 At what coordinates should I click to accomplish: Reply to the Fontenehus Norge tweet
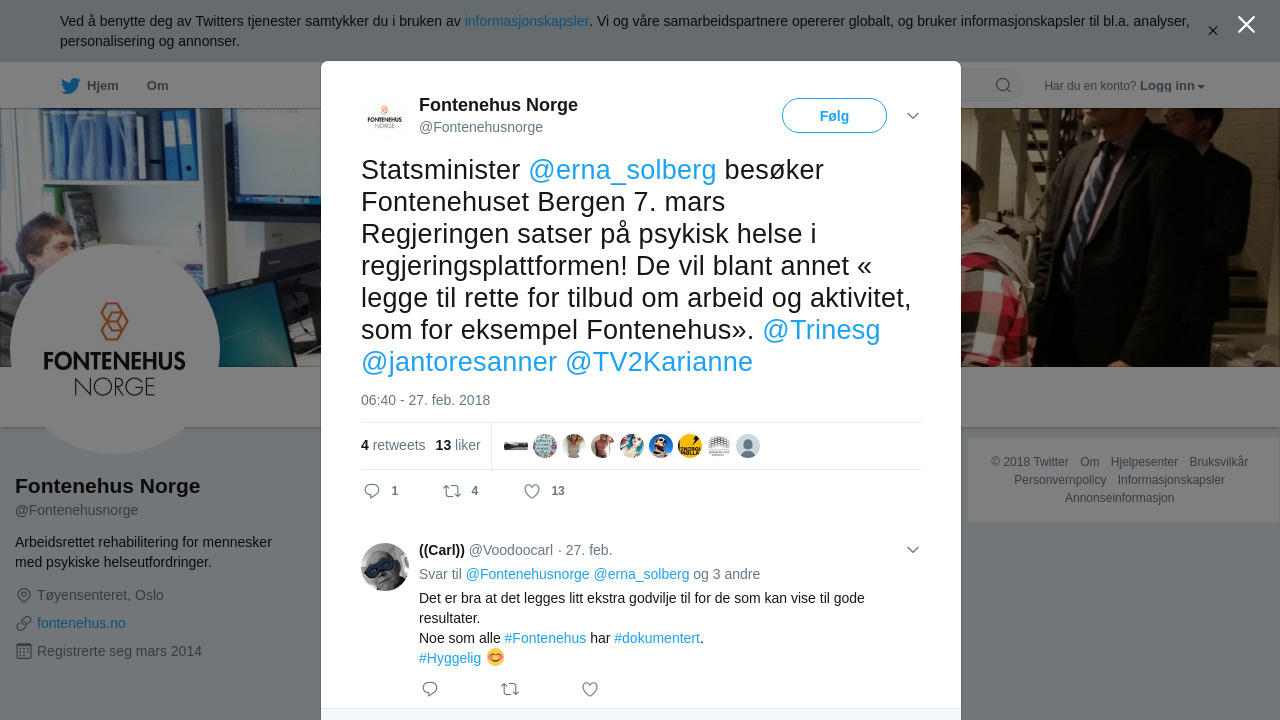pos(372,491)
